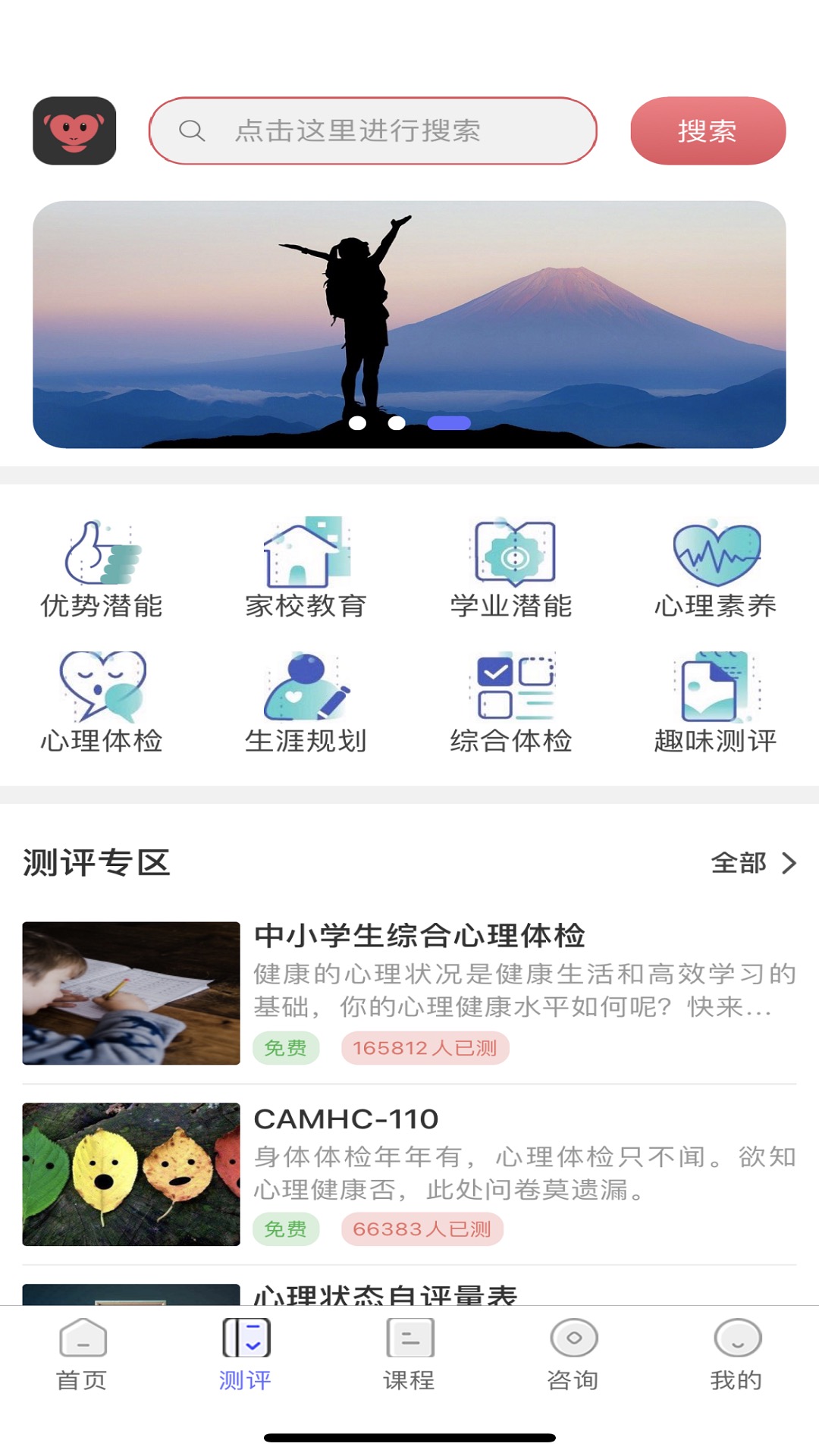Image resolution: width=819 pixels, height=1456 pixels.
Task: Open the 中小学生综合心理体检 assessment
Action: tap(409, 993)
